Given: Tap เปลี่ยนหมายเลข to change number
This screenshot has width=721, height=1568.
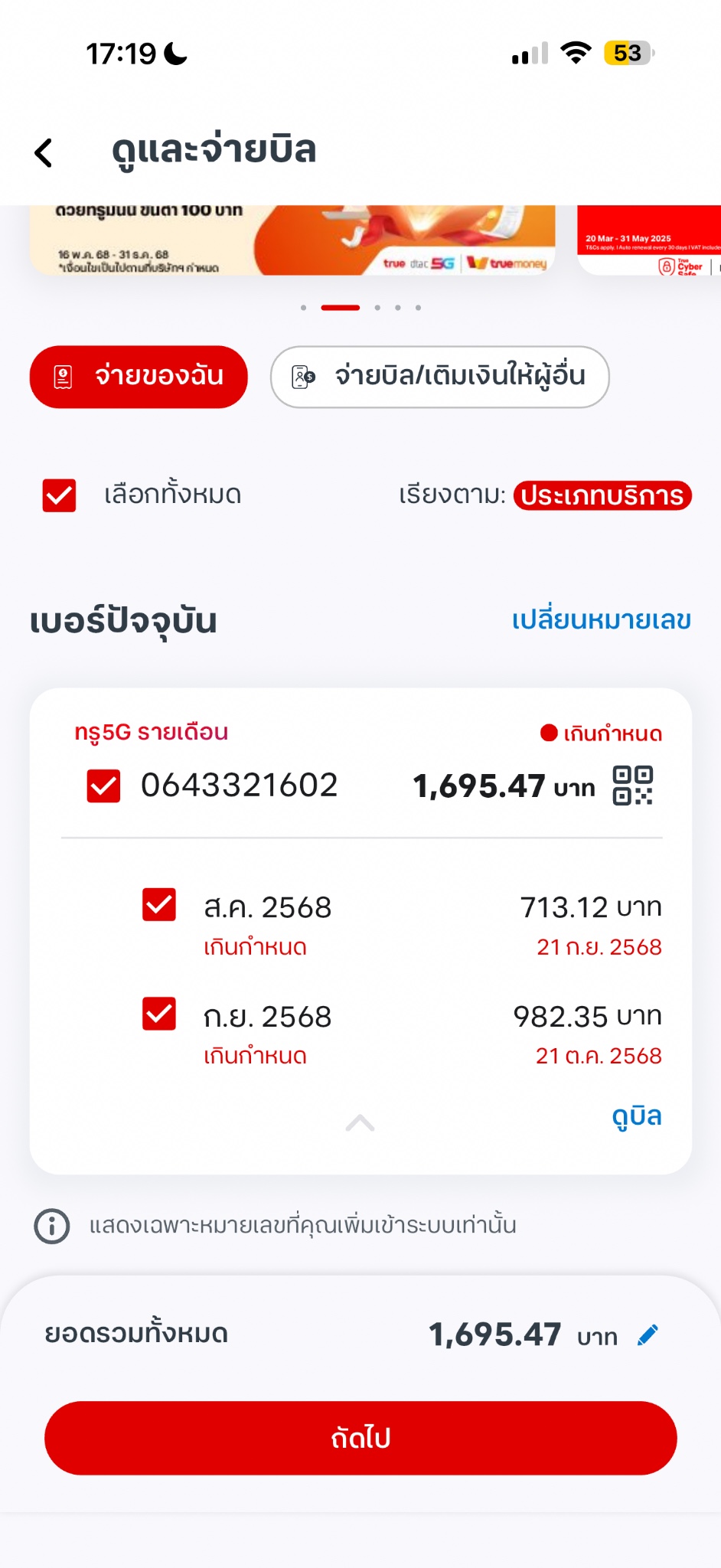Looking at the screenshot, I should tap(601, 619).
